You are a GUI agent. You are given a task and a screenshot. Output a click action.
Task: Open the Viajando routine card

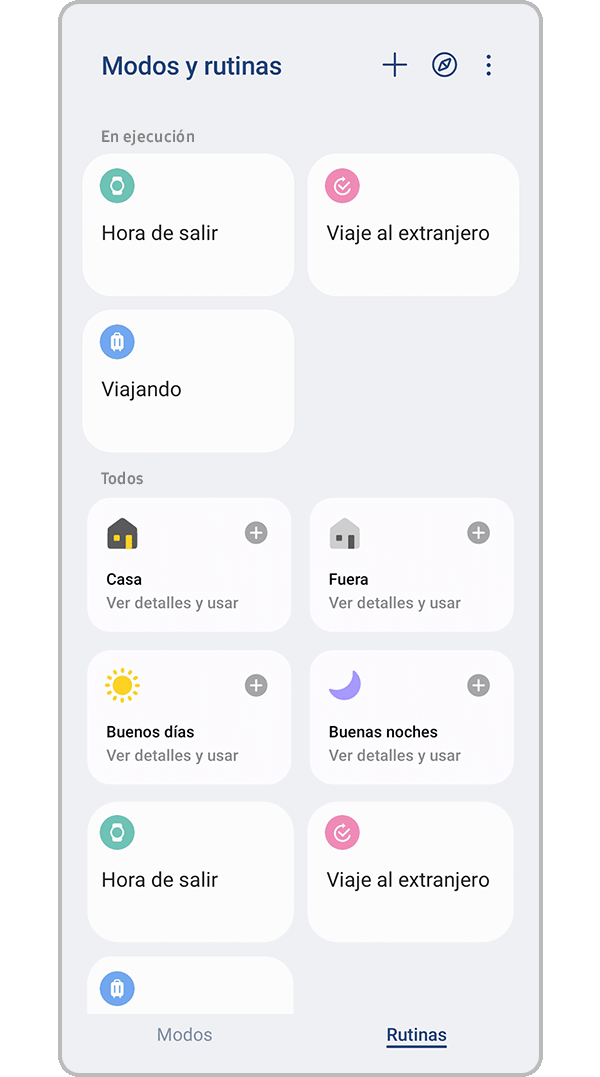click(188, 381)
